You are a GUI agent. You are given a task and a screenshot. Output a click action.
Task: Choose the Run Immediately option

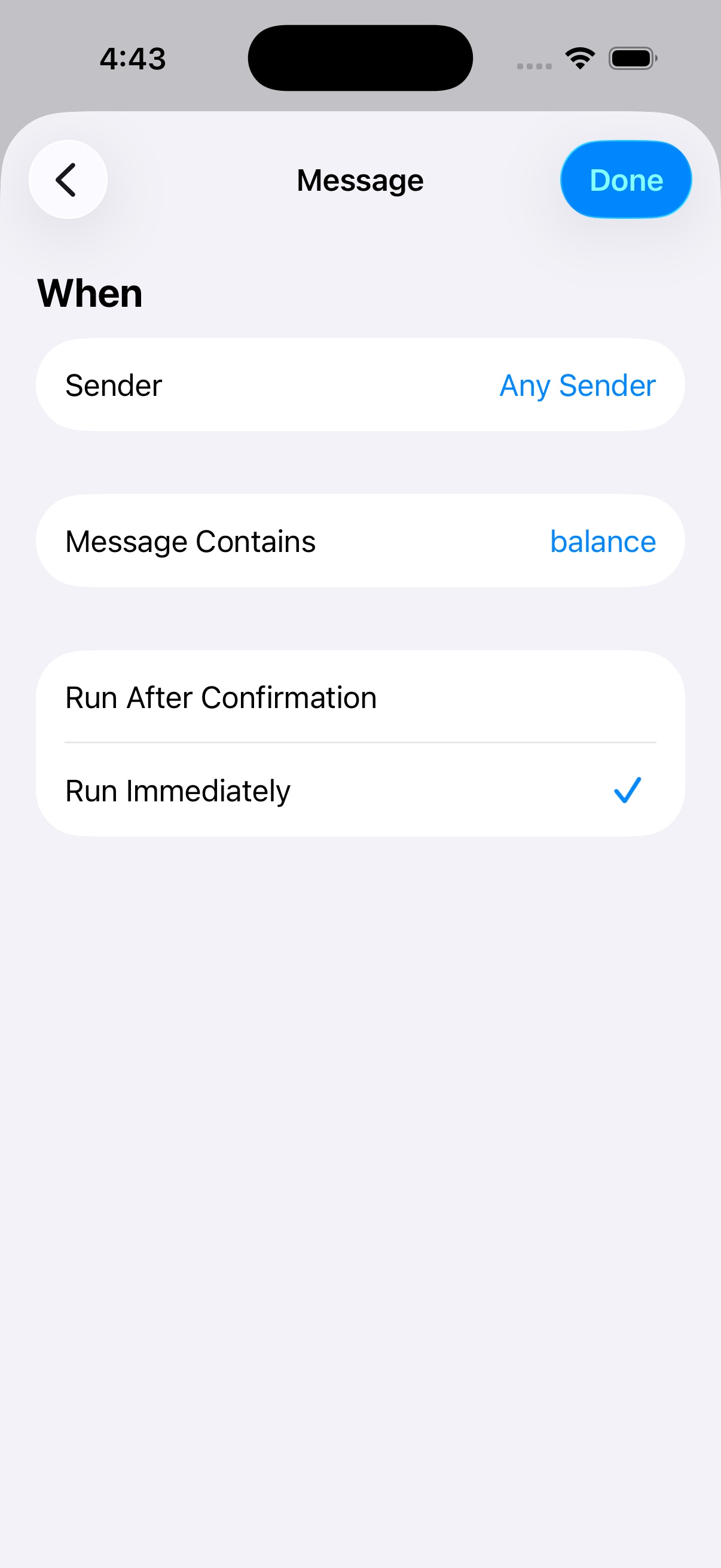point(360,790)
